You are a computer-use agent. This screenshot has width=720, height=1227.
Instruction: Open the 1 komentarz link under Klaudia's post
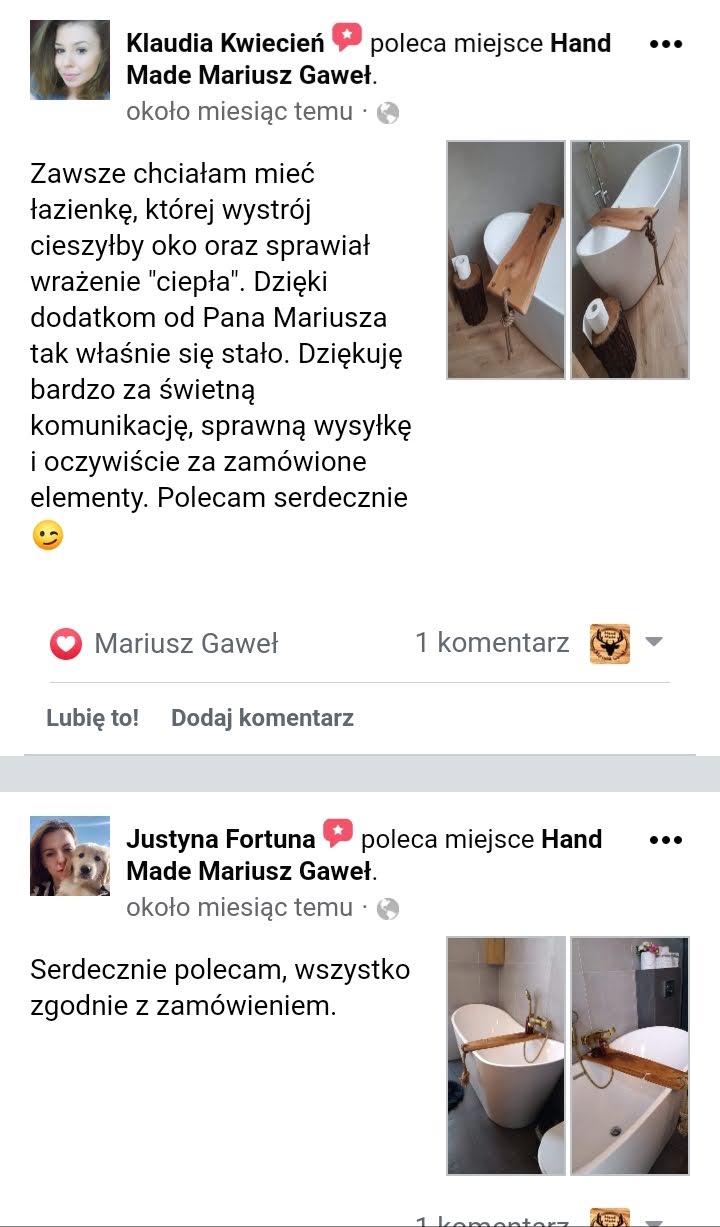(492, 642)
